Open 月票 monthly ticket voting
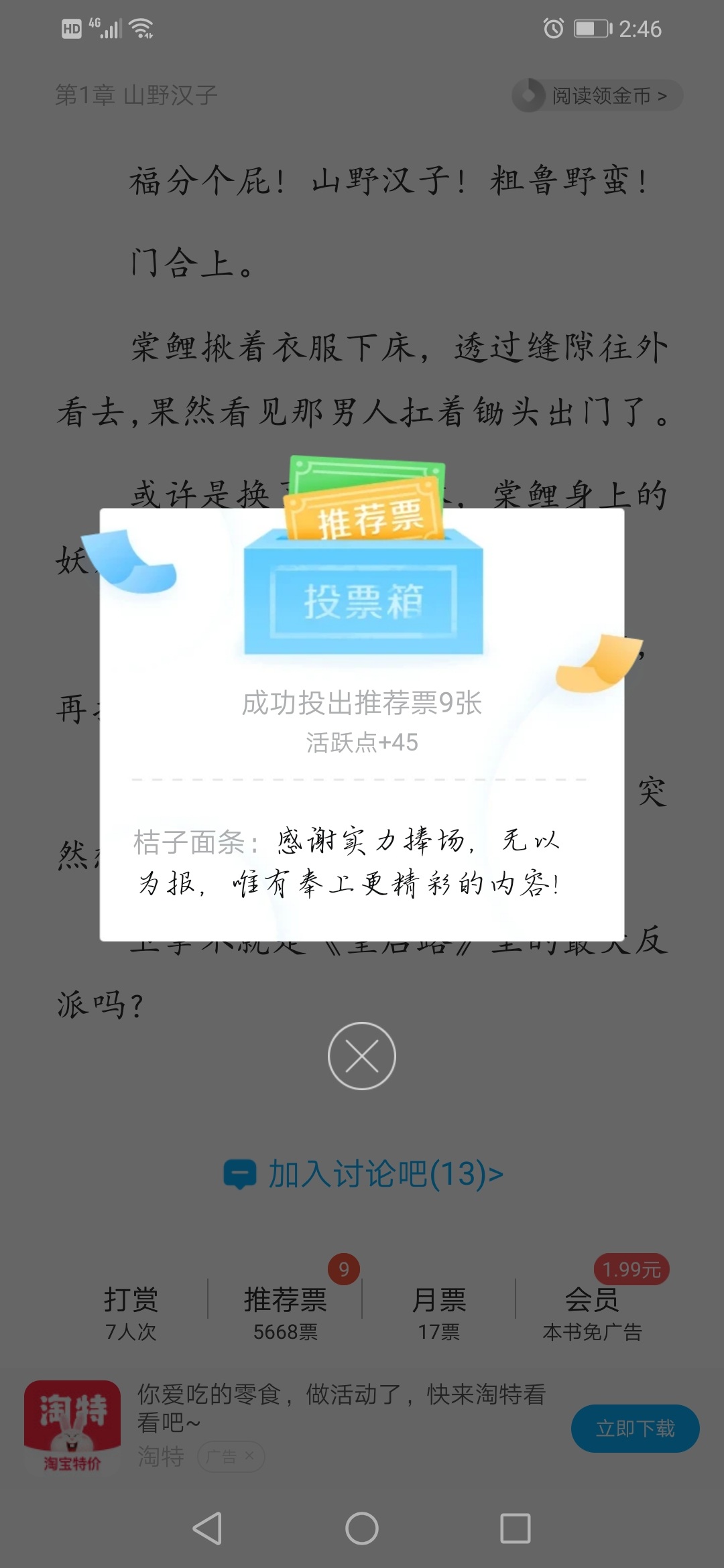Viewport: 724px width, 1568px height. (439, 1312)
